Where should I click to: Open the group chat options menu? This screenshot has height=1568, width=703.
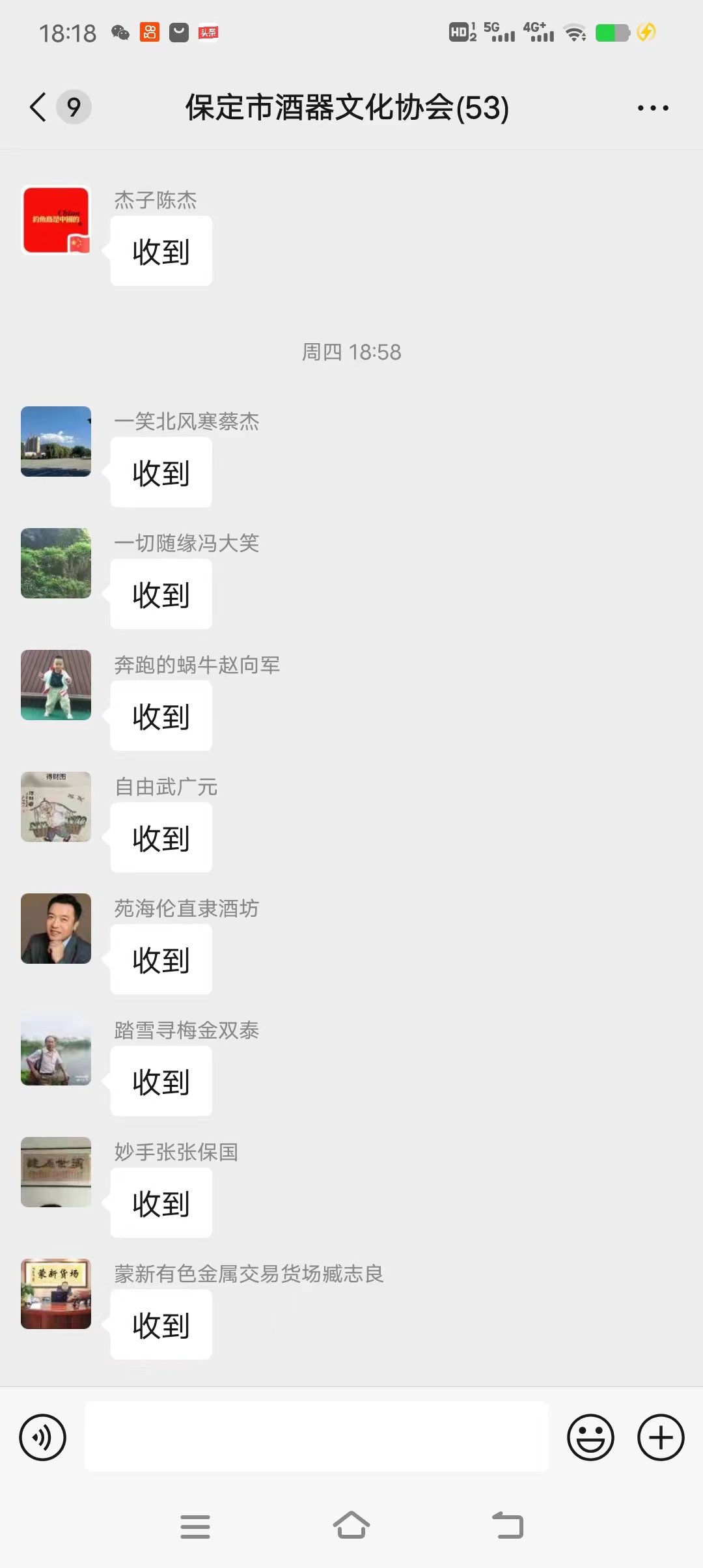653,108
